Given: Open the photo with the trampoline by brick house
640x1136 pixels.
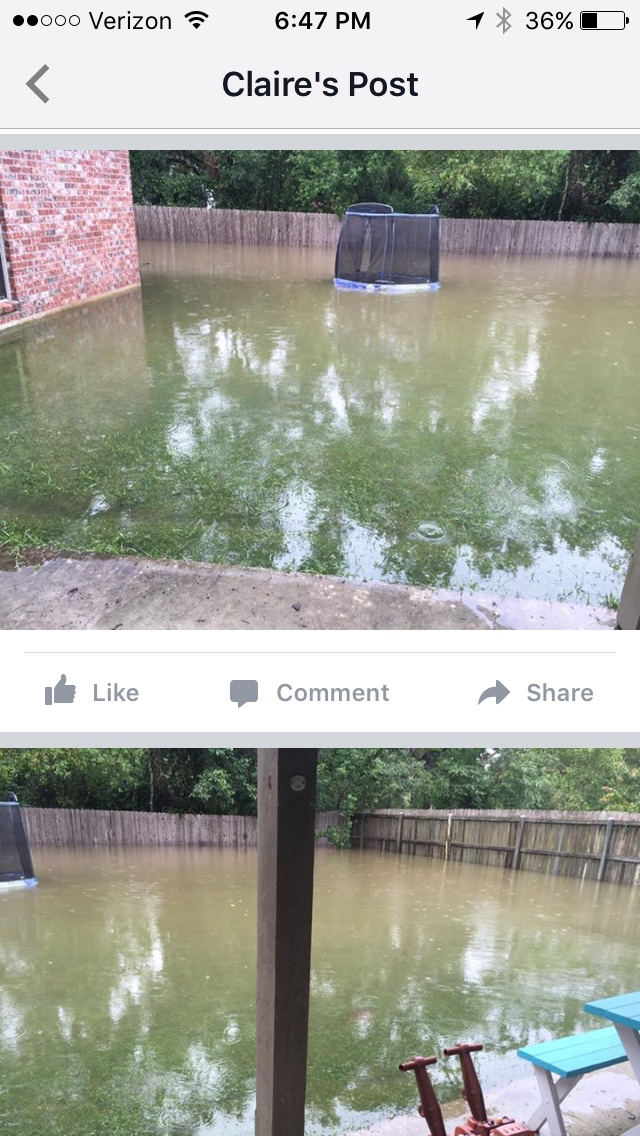Looking at the screenshot, I should pyautogui.click(x=320, y=390).
